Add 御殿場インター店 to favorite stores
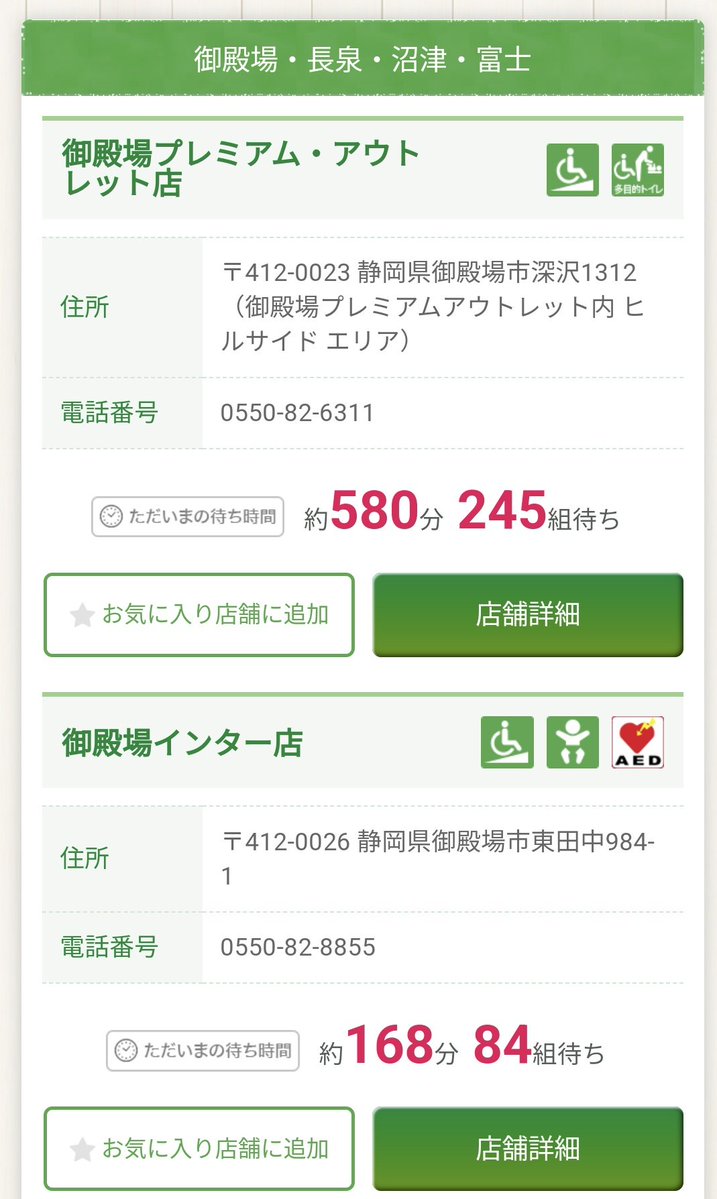This screenshot has height=1199, width=717. (199, 1148)
